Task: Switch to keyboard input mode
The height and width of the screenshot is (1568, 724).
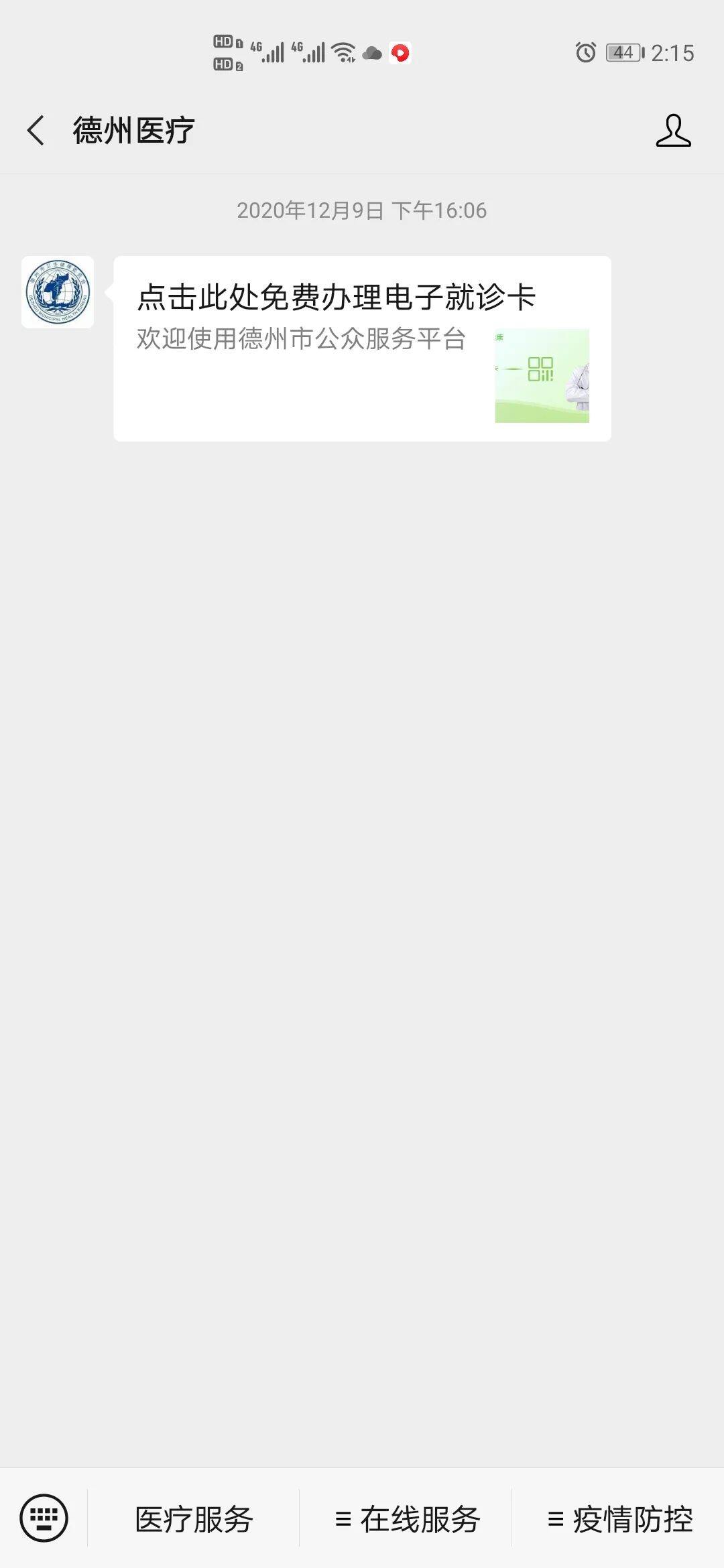Action: coord(44,1518)
